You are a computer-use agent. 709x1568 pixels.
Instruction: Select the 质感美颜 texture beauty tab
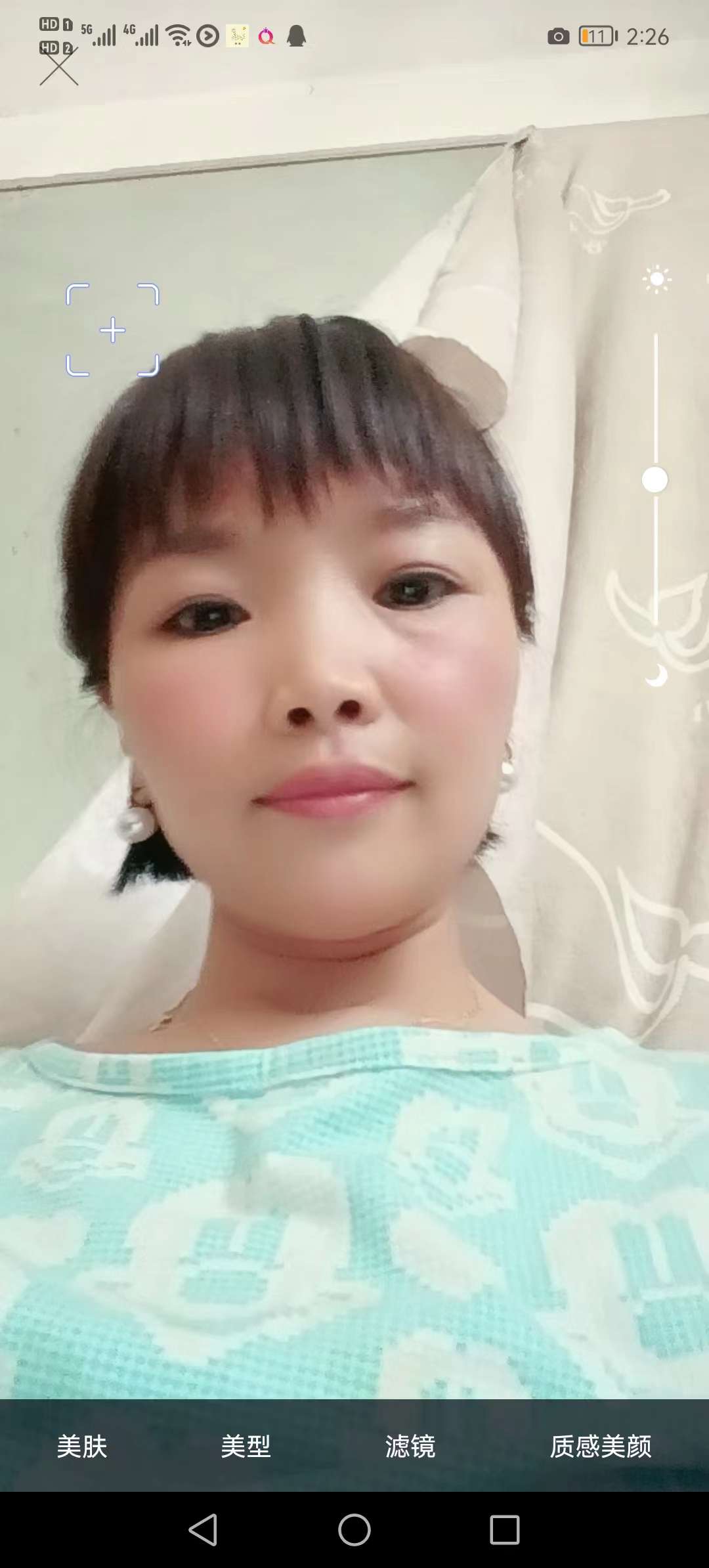click(x=601, y=1446)
